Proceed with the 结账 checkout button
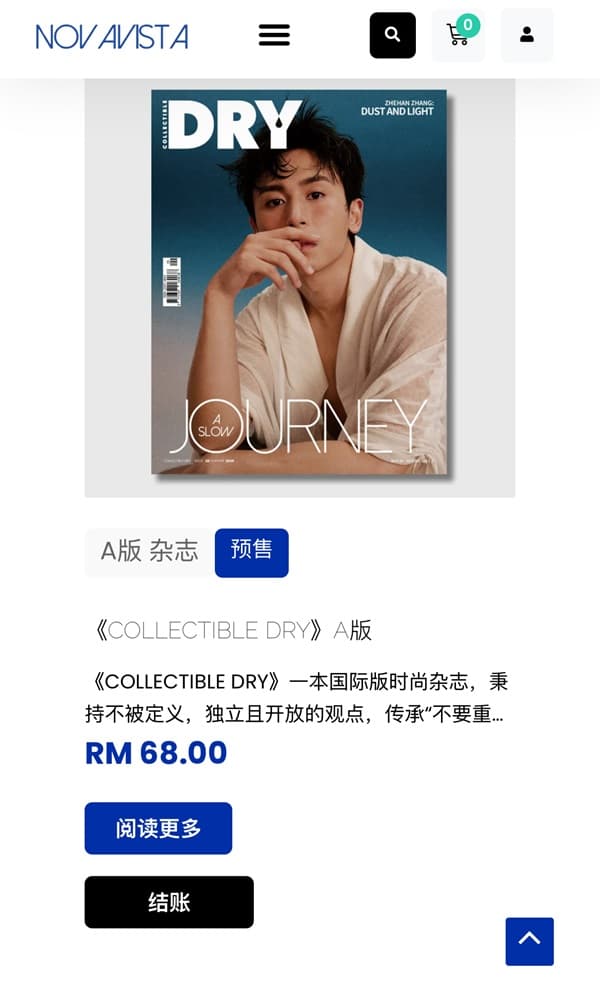Image resolution: width=600 pixels, height=984 pixels. pyautogui.click(x=169, y=902)
